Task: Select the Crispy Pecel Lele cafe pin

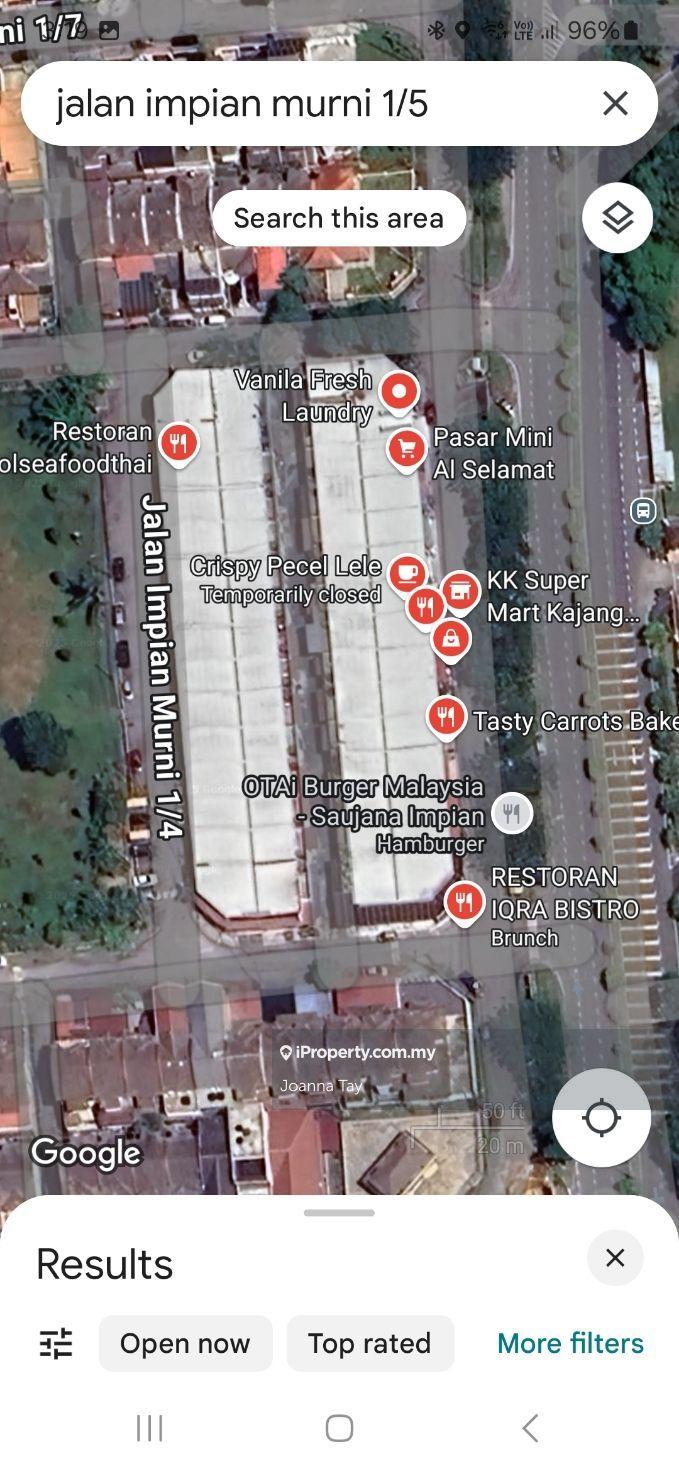Action: (x=406, y=573)
